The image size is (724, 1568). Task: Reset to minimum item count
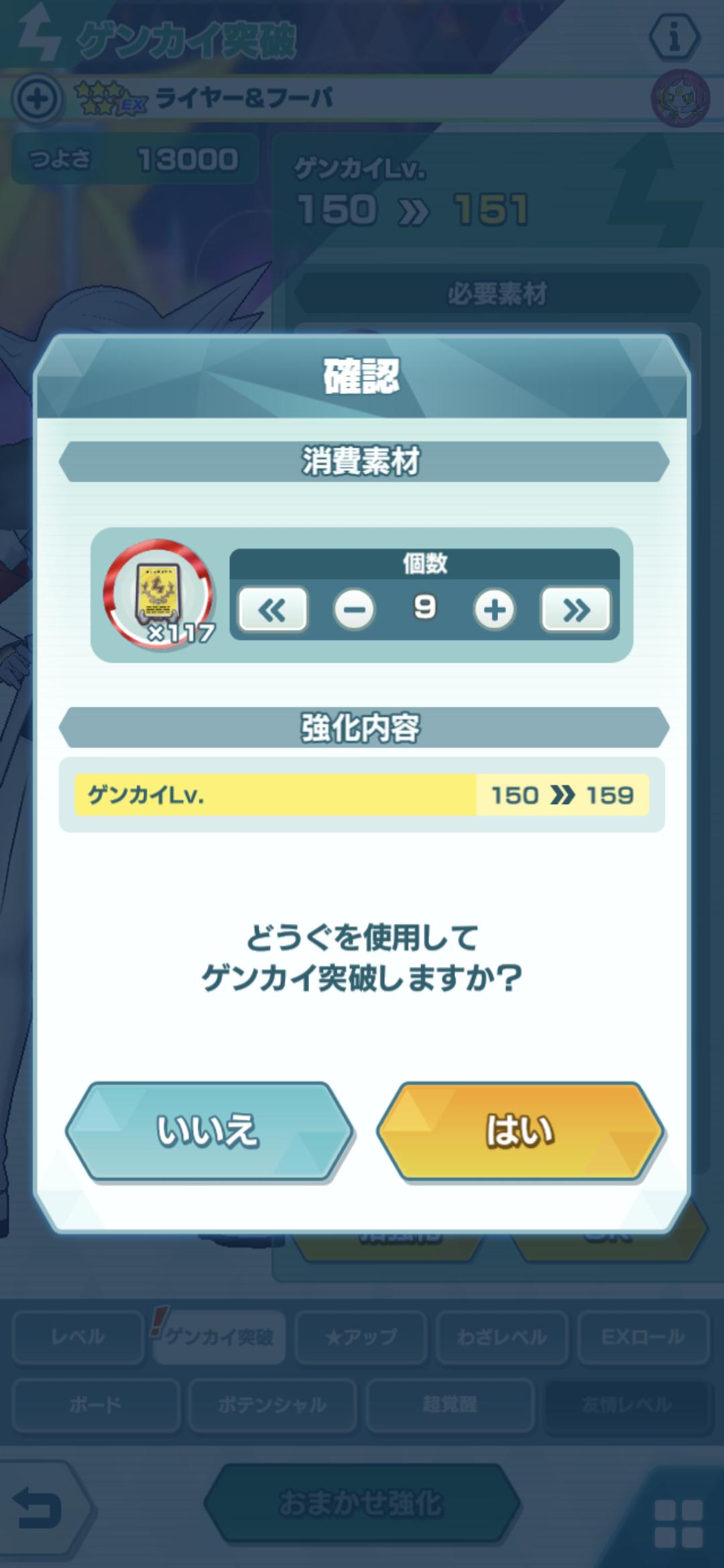273,610
